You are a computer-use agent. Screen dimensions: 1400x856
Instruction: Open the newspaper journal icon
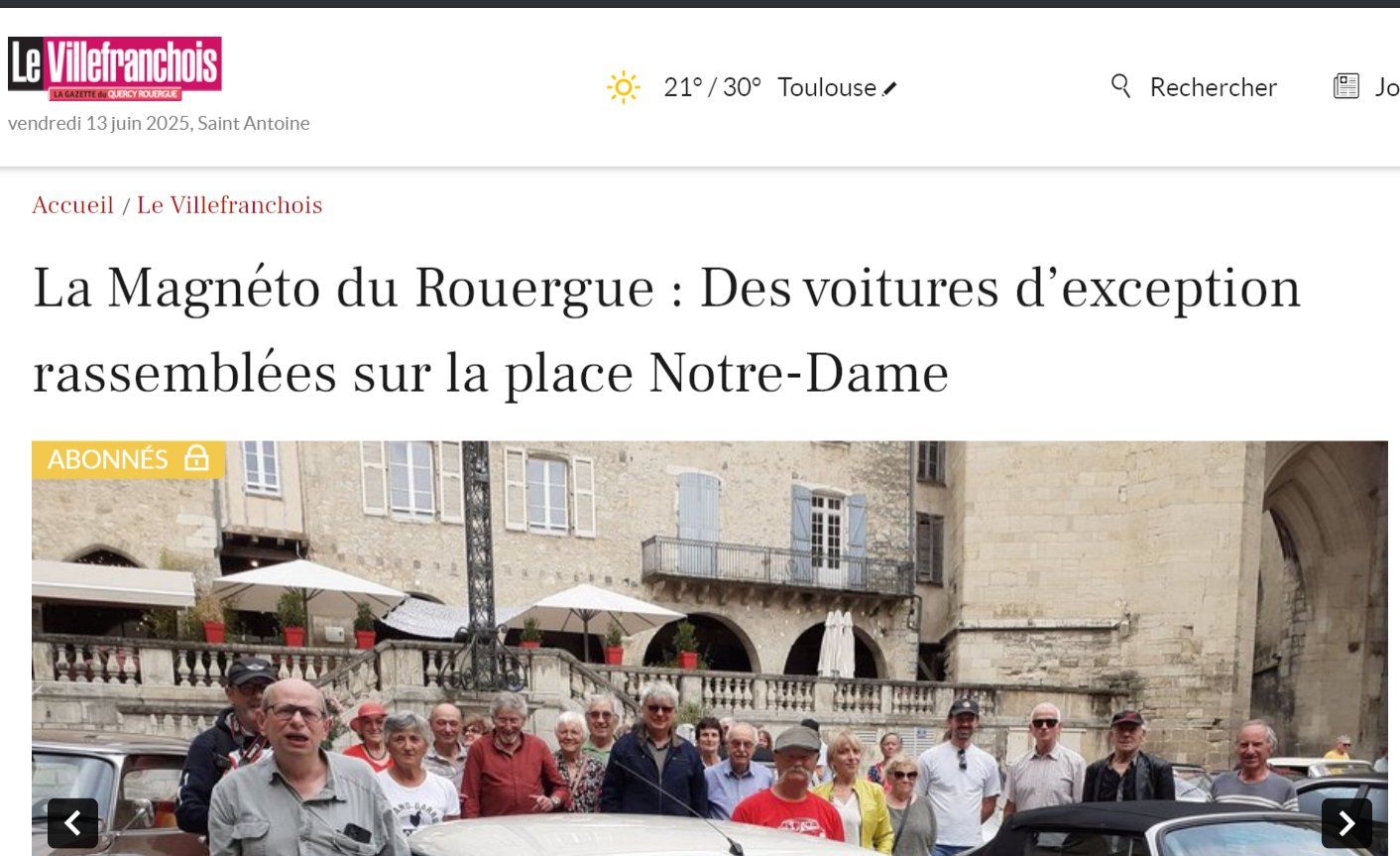pyautogui.click(x=1346, y=86)
